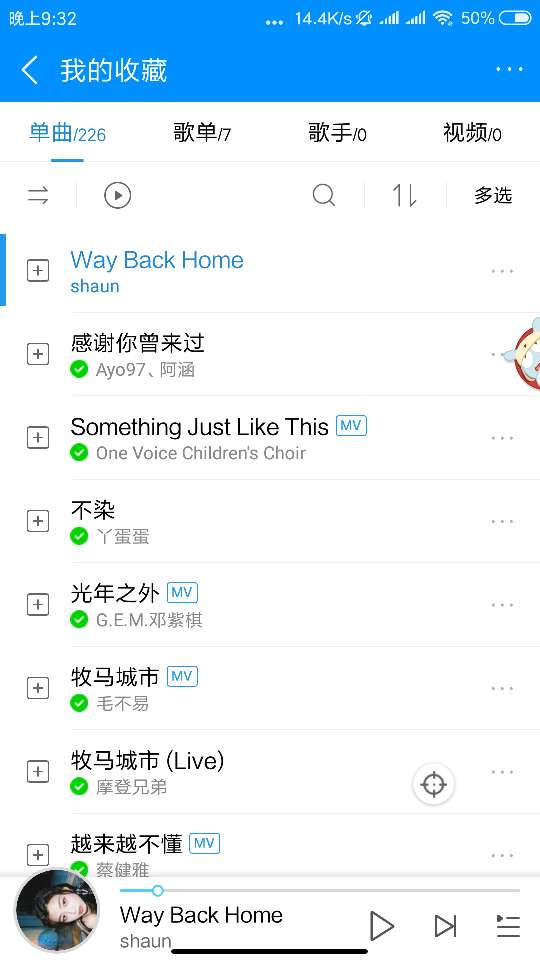Toggle shuffle play mode

click(38, 196)
